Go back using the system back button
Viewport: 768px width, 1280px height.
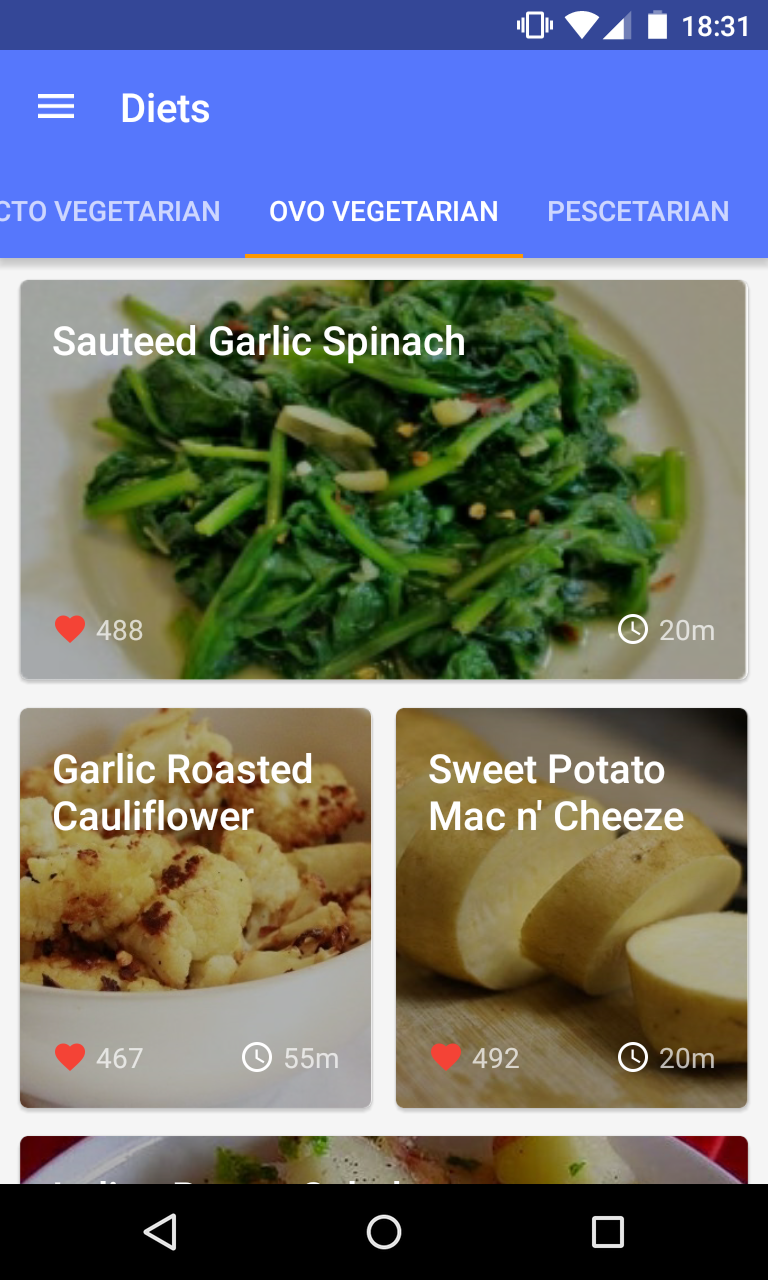(160, 1232)
